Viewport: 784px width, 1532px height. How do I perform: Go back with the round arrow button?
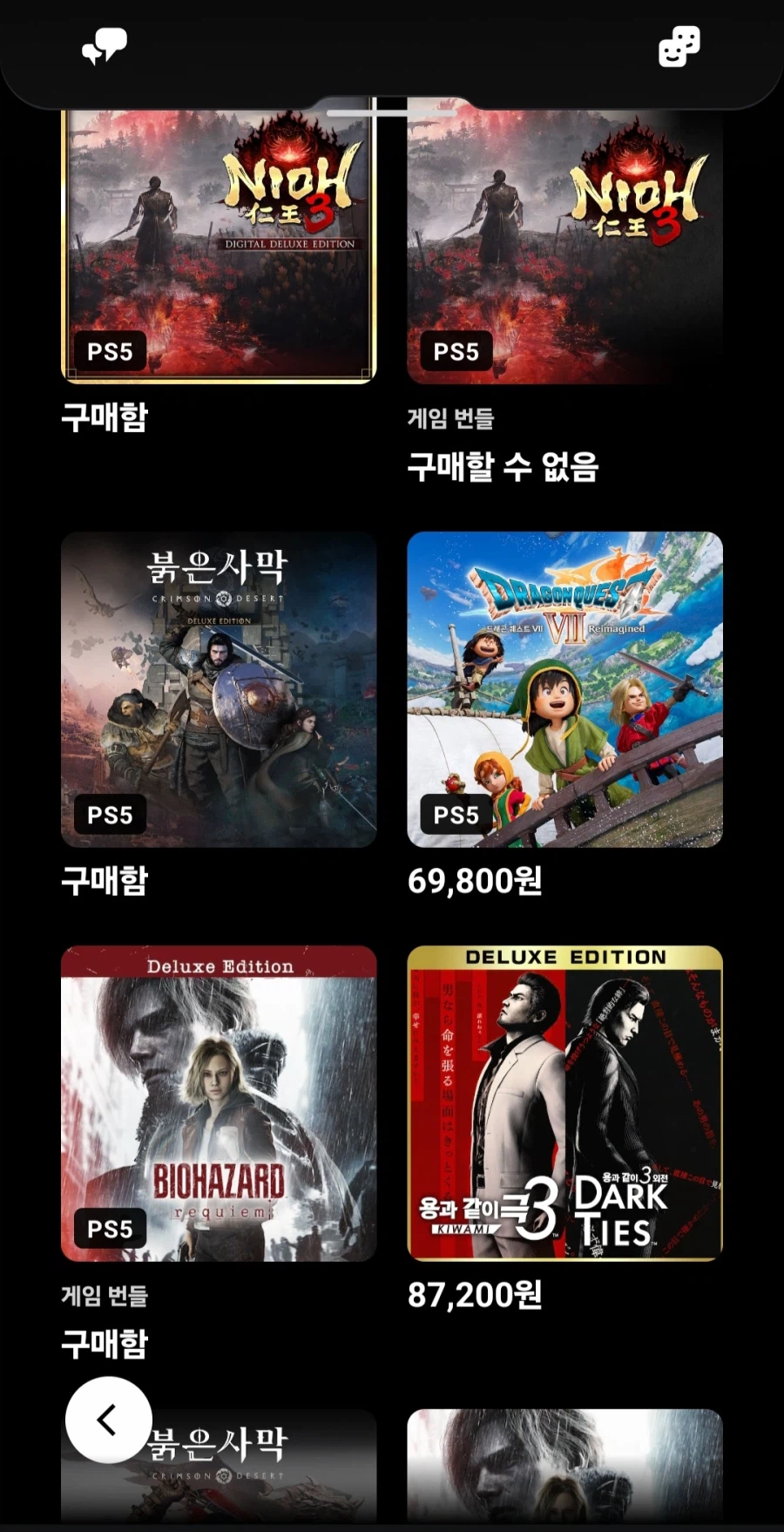click(x=108, y=1420)
